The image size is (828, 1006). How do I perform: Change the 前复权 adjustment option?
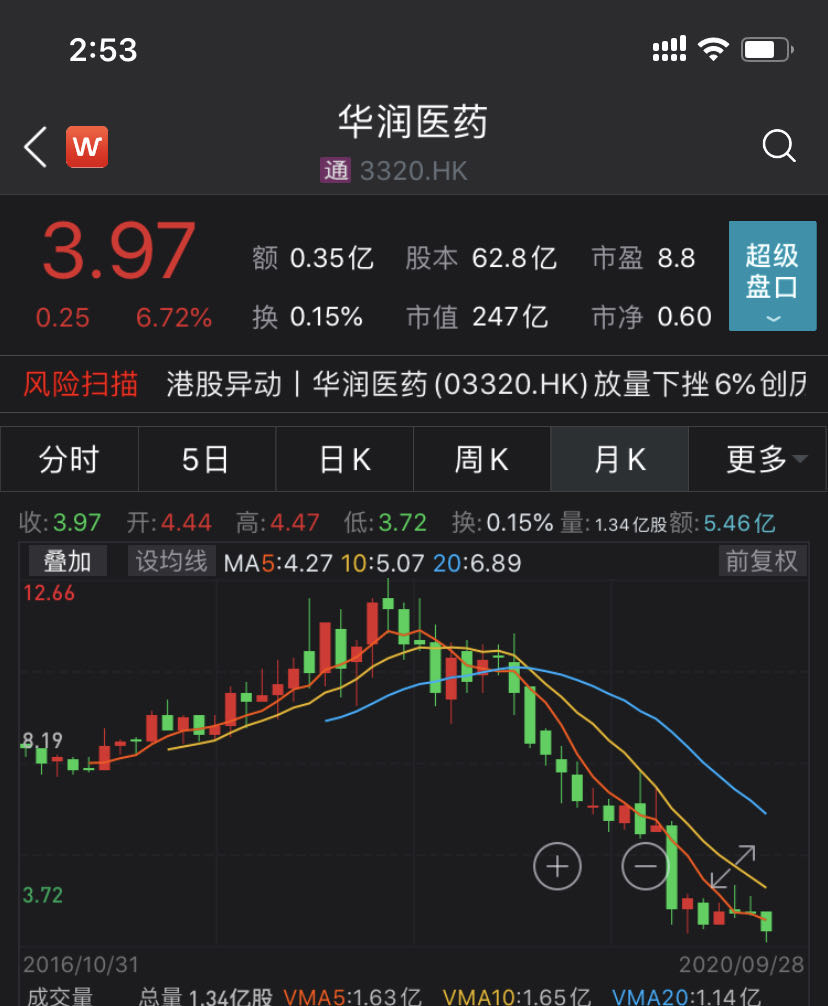(x=762, y=561)
